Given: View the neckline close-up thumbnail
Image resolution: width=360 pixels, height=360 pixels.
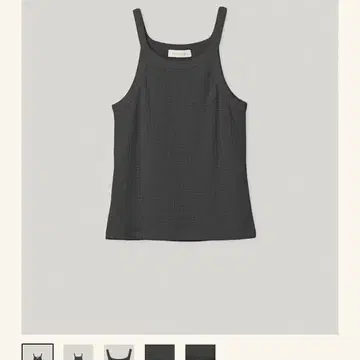Looking at the screenshot, I should pyautogui.click(x=119, y=352).
